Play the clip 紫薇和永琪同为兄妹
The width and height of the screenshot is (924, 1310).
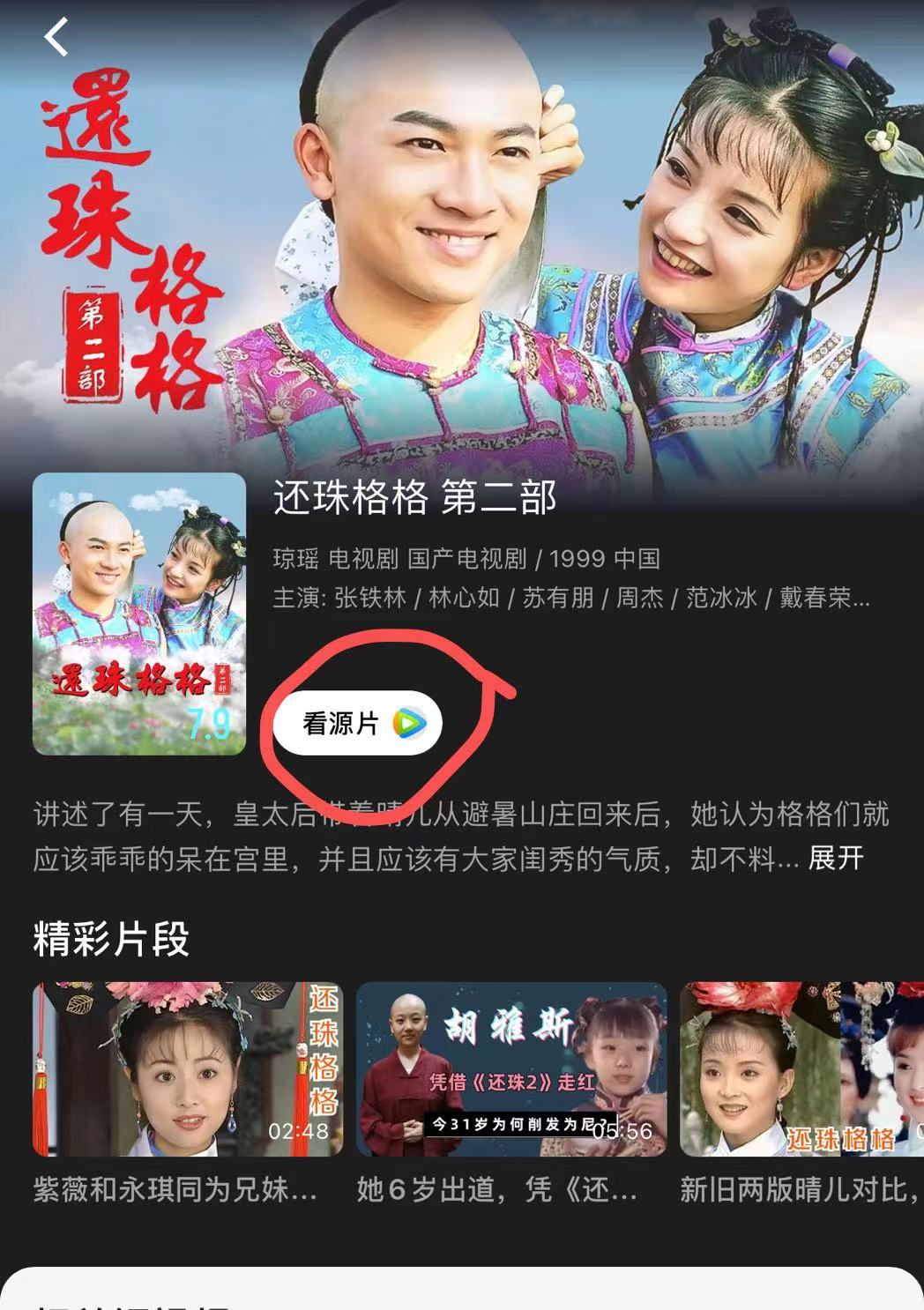pyautogui.click(x=187, y=1069)
